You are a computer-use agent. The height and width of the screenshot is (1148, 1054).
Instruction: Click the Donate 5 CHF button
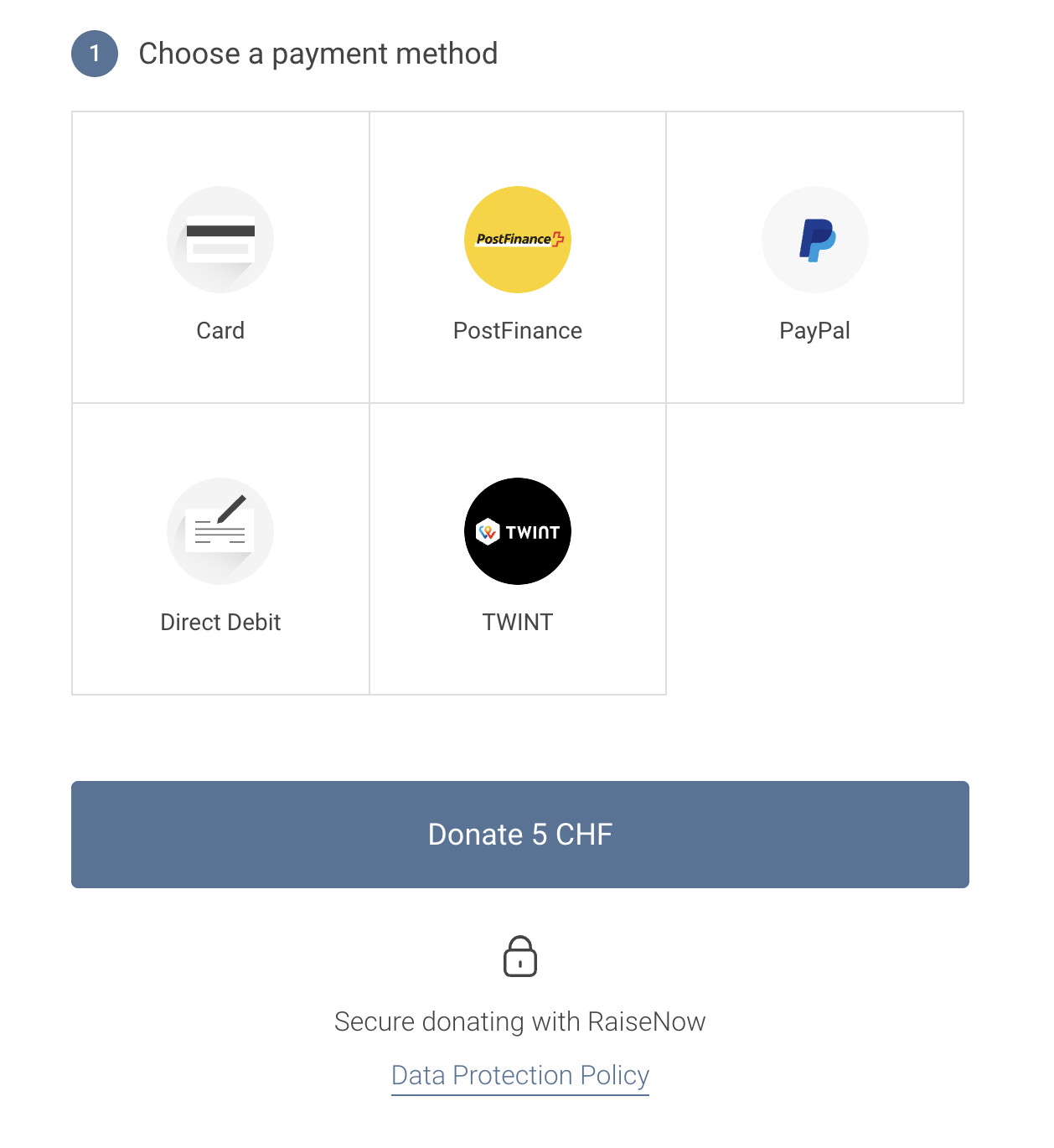(x=519, y=835)
